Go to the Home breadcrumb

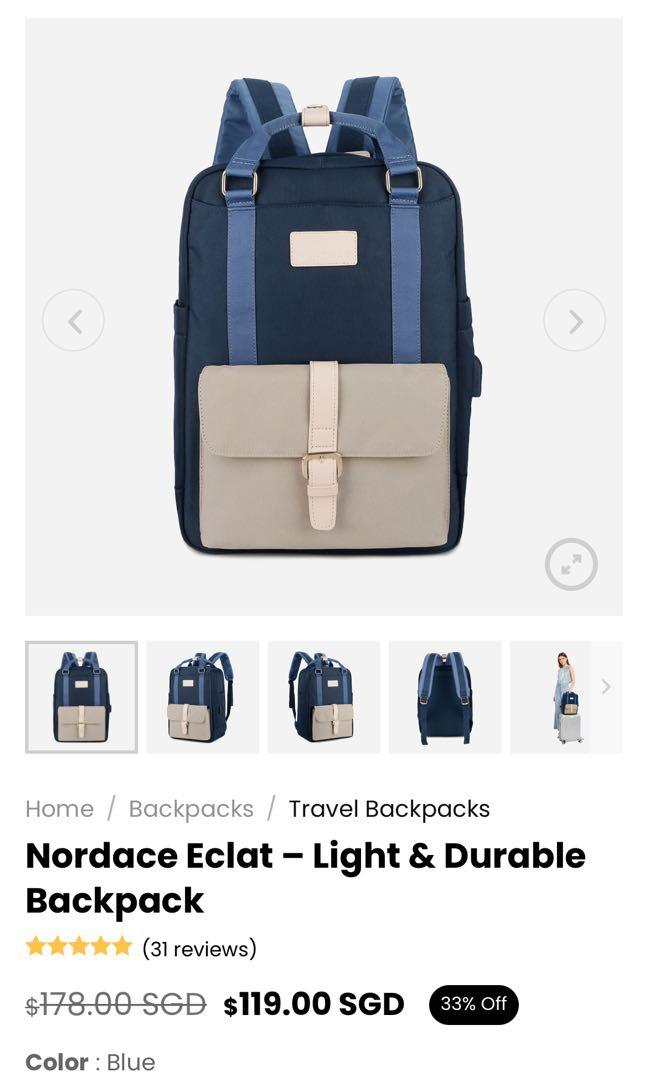pyautogui.click(x=59, y=809)
